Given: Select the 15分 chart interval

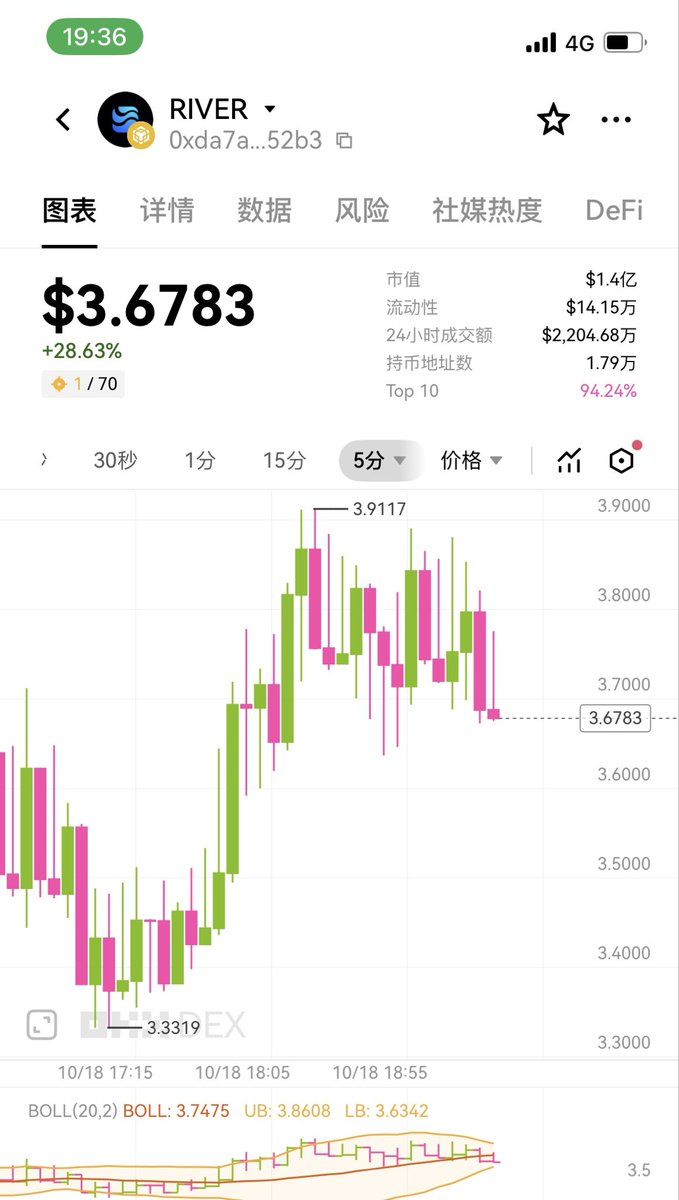Looking at the screenshot, I should tap(284, 460).
